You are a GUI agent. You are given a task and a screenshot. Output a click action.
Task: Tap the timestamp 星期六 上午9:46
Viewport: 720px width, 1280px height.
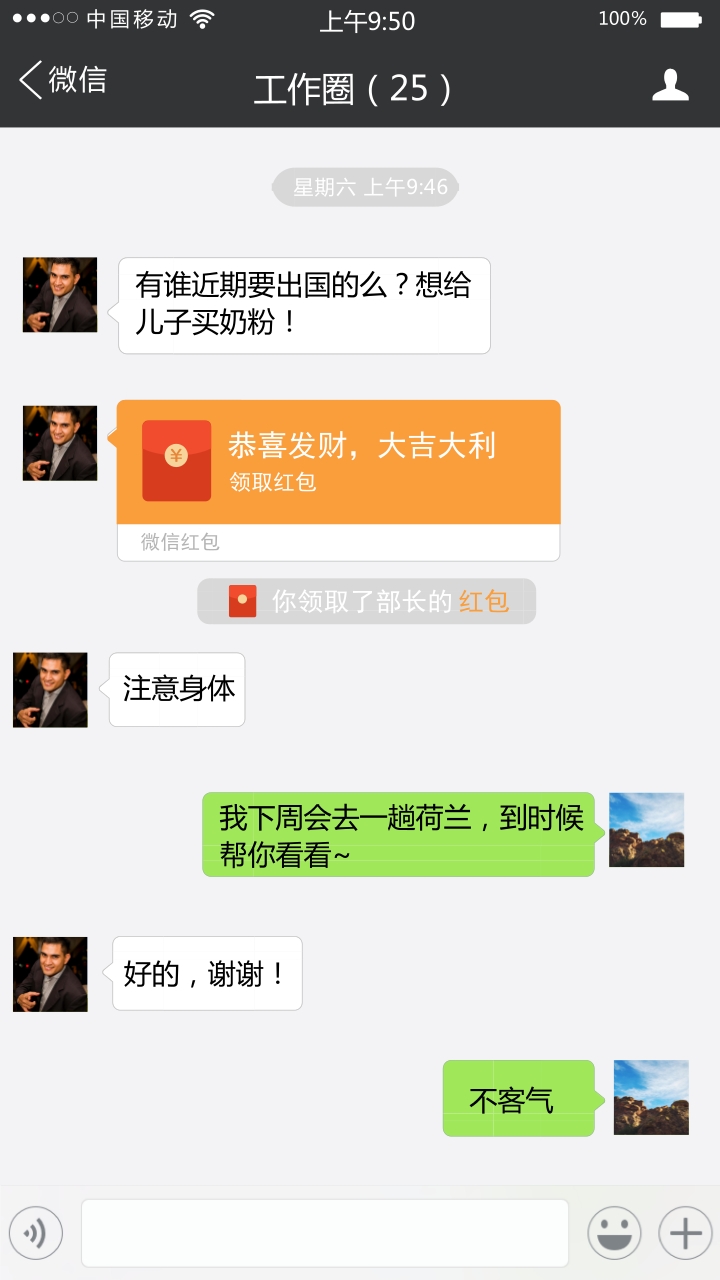click(364, 187)
